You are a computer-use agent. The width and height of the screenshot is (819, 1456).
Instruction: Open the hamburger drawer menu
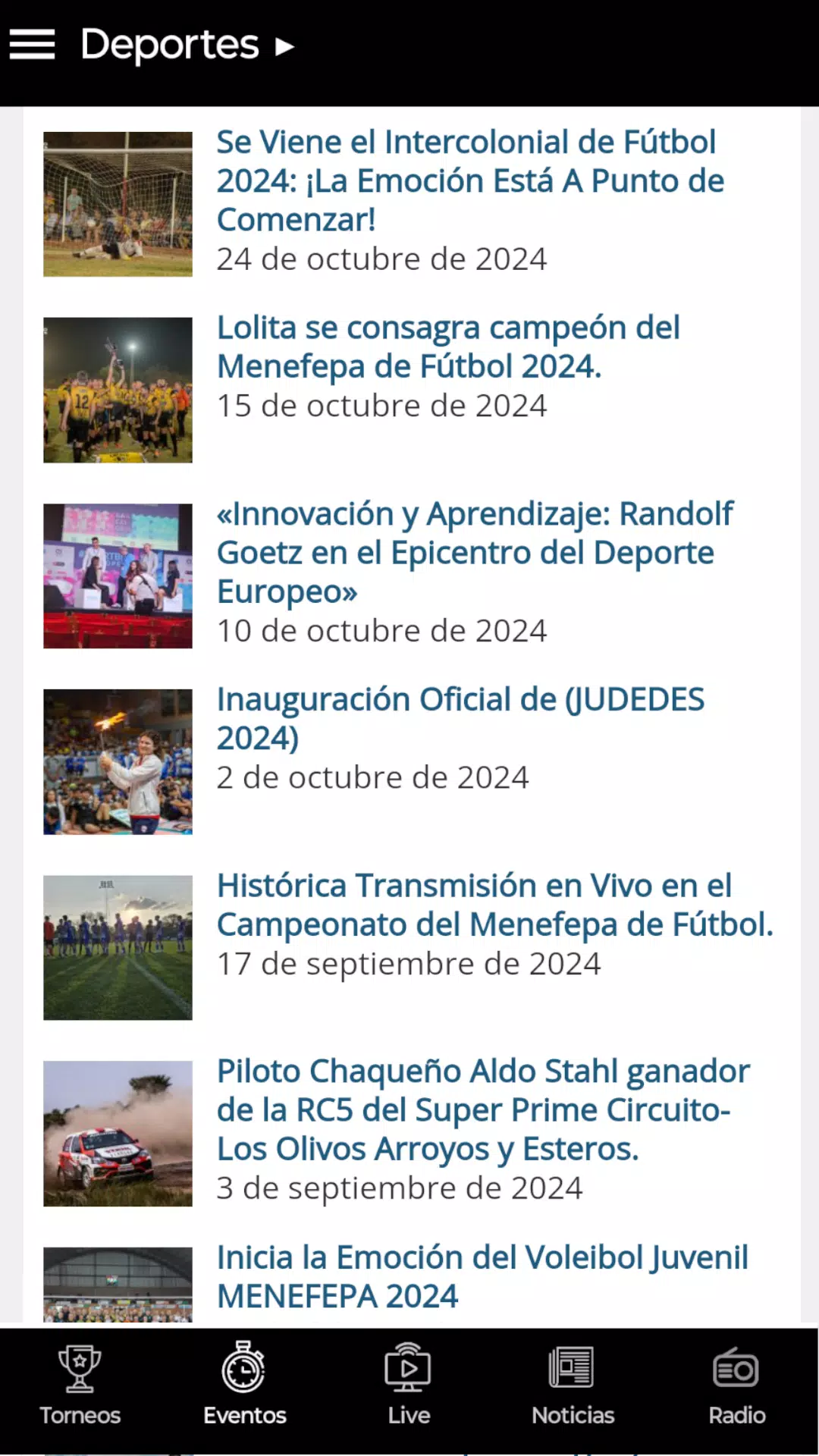point(32,45)
